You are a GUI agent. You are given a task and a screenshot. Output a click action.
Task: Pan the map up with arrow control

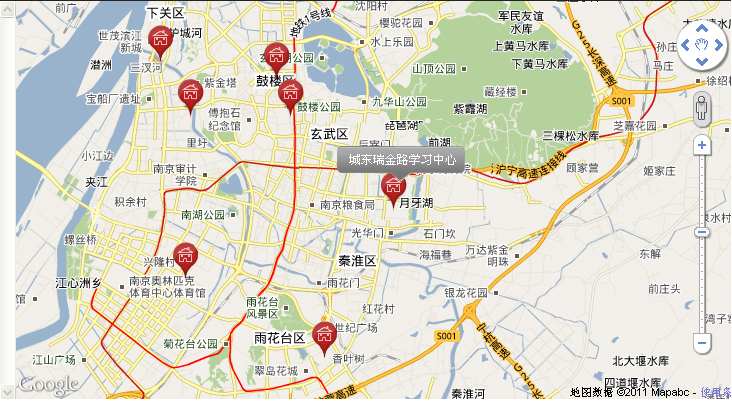702,29
